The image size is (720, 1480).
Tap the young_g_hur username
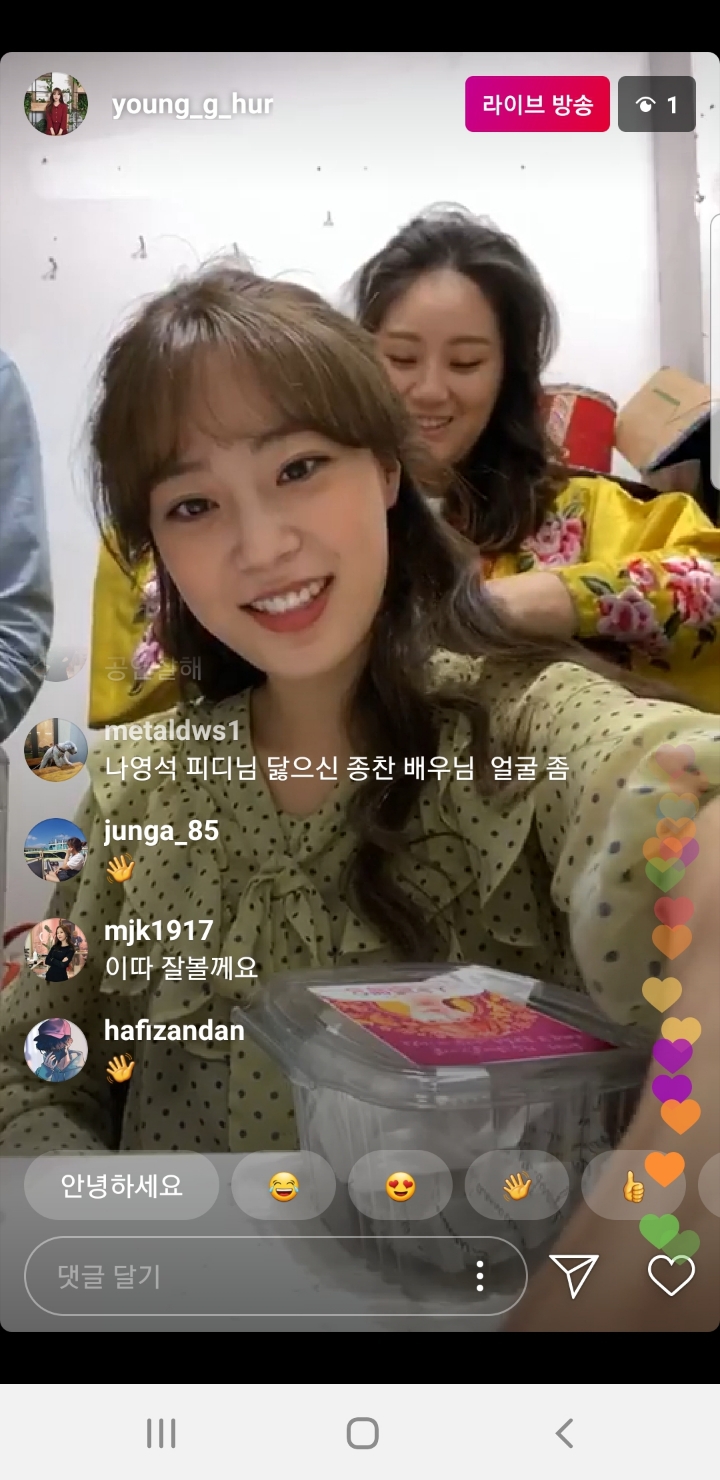(x=193, y=104)
